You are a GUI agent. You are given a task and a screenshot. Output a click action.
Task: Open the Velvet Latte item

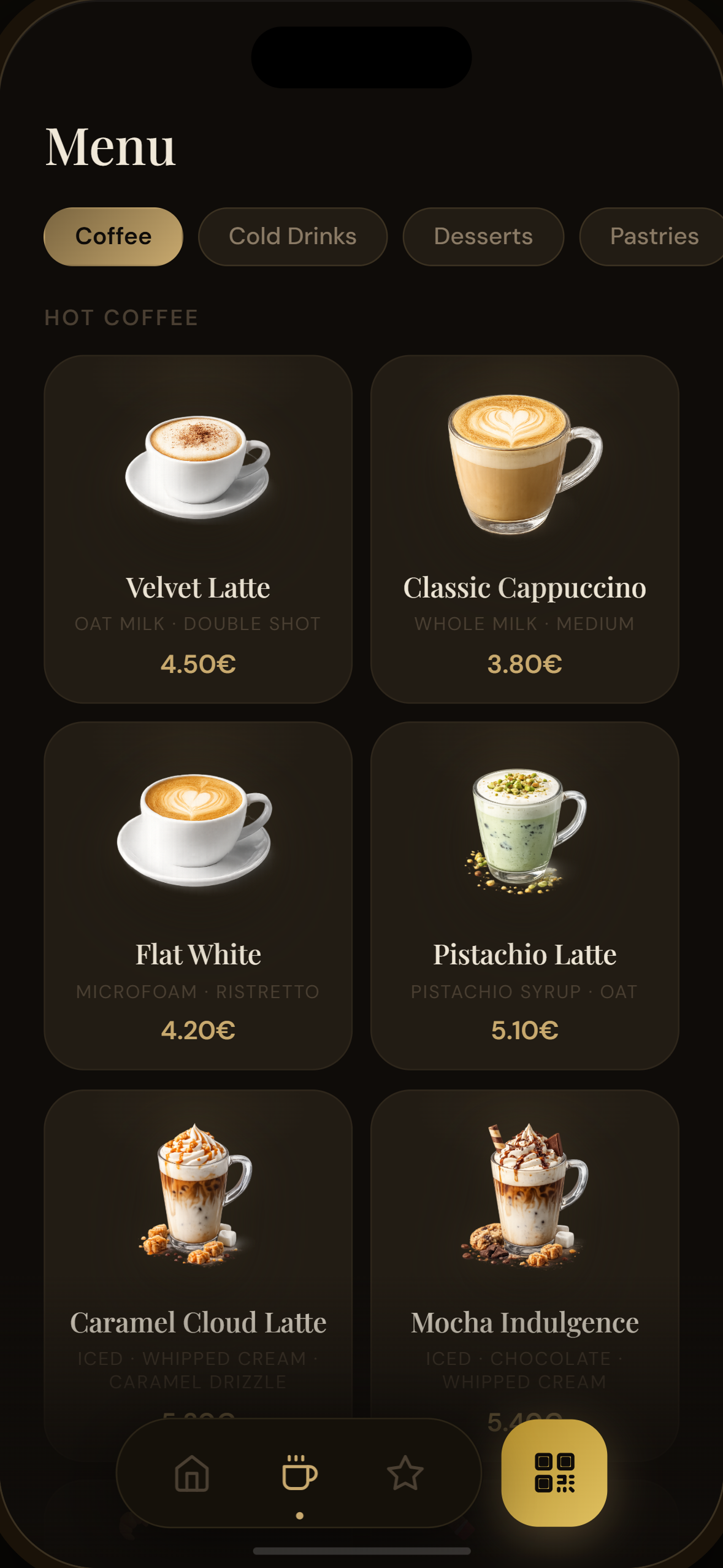coord(197,534)
